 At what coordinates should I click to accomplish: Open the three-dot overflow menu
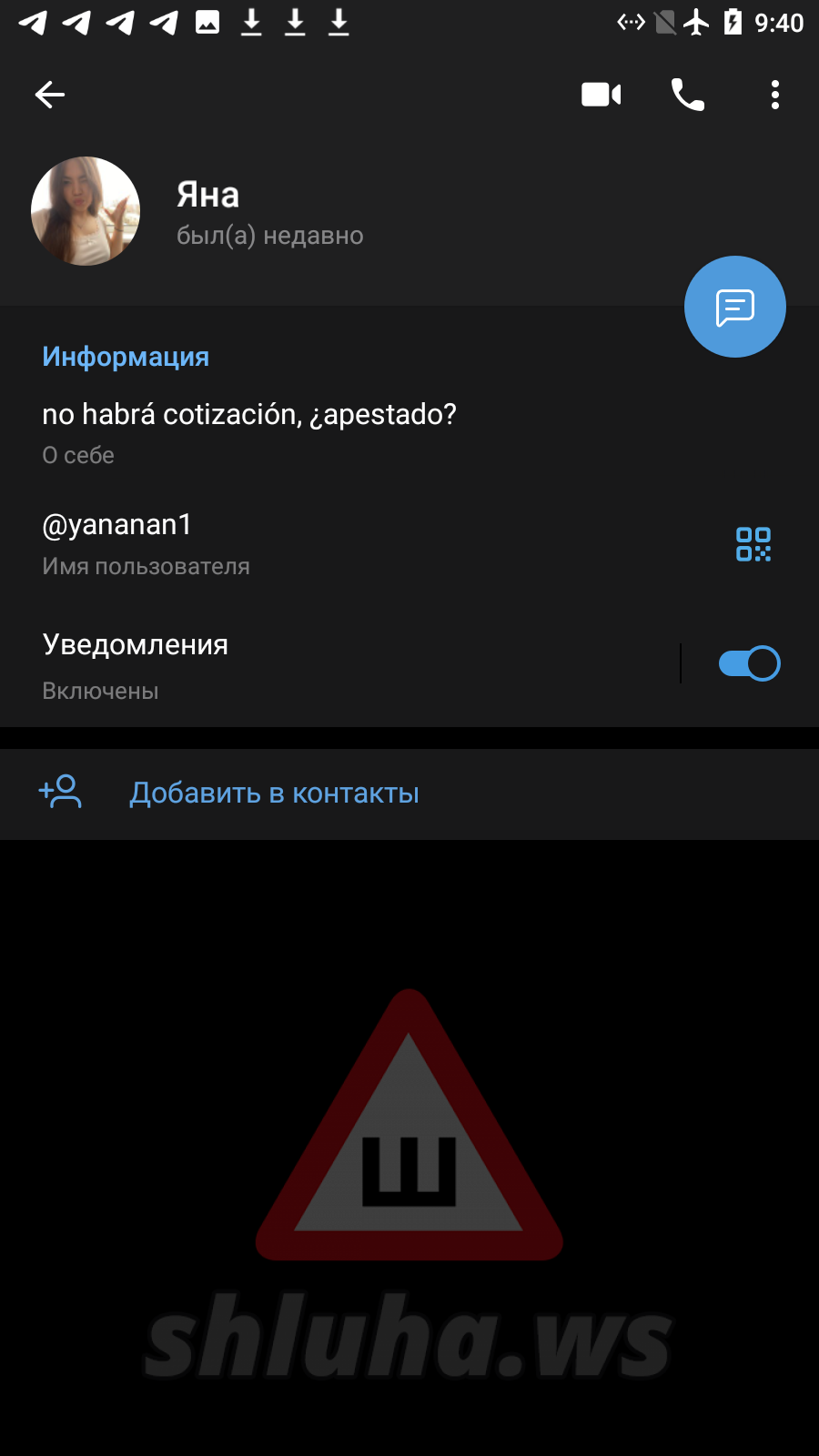click(775, 95)
